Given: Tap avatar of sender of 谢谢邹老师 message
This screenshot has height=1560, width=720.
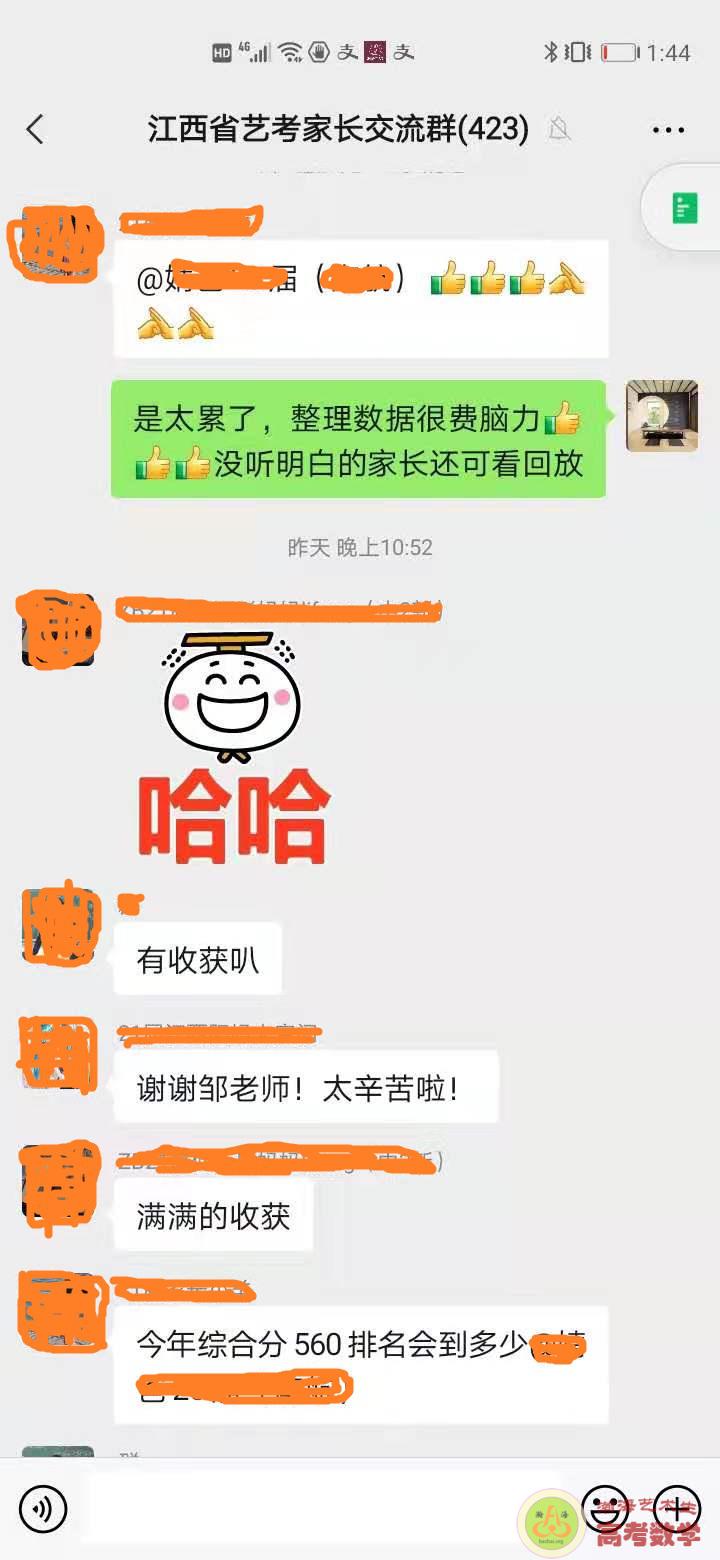Looking at the screenshot, I should click(58, 1055).
